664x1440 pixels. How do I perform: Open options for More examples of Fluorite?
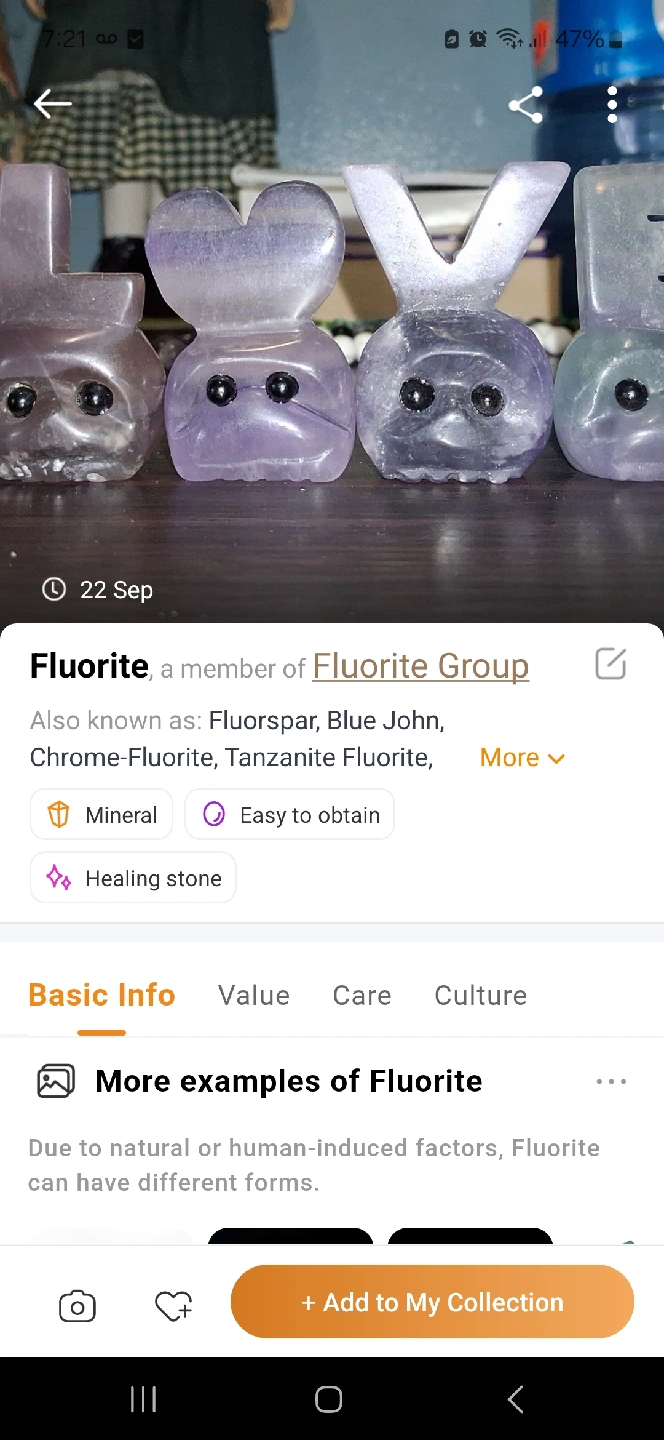click(x=611, y=1081)
